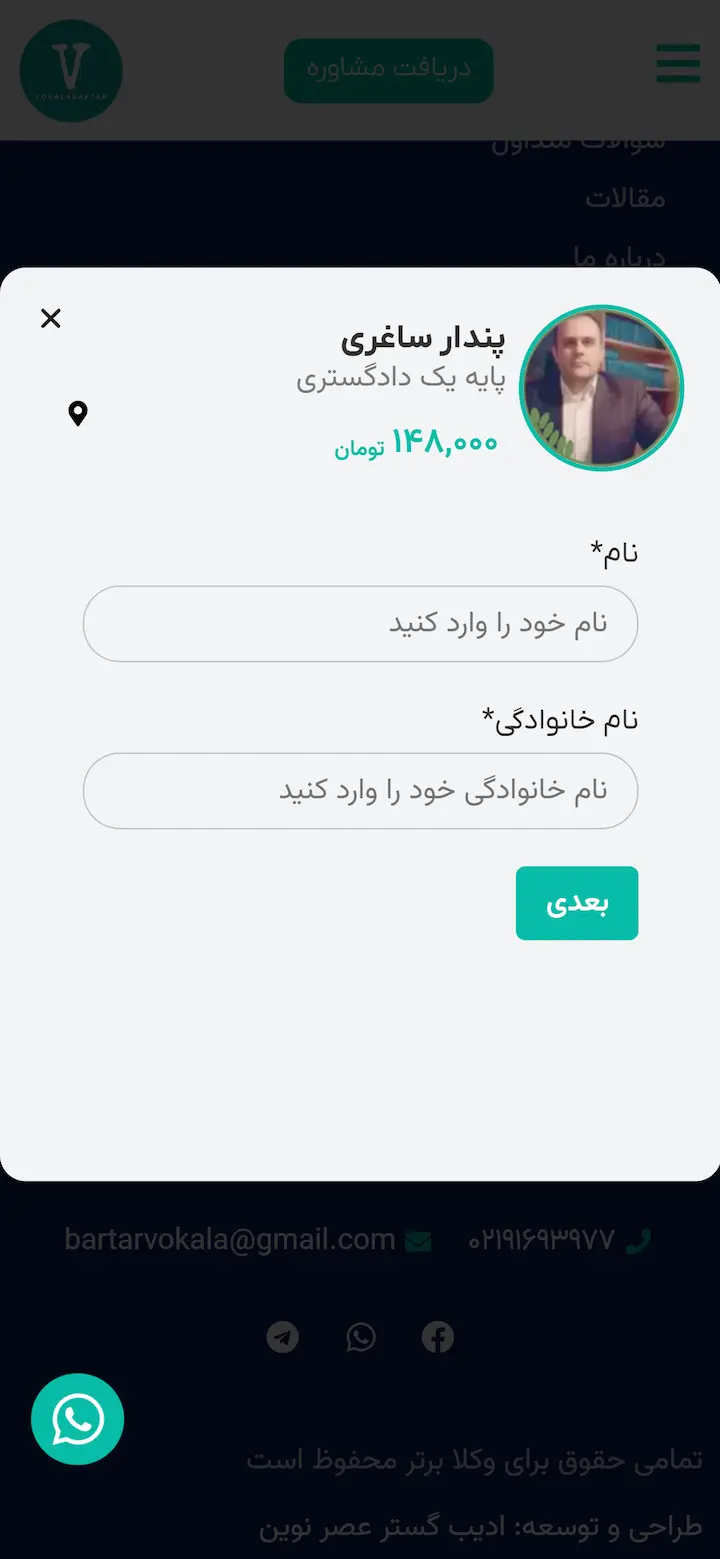This screenshot has height=1559, width=720.
Task: Focus the family name (نام خانوادگی) field
Action: pyautogui.click(x=360, y=790)
